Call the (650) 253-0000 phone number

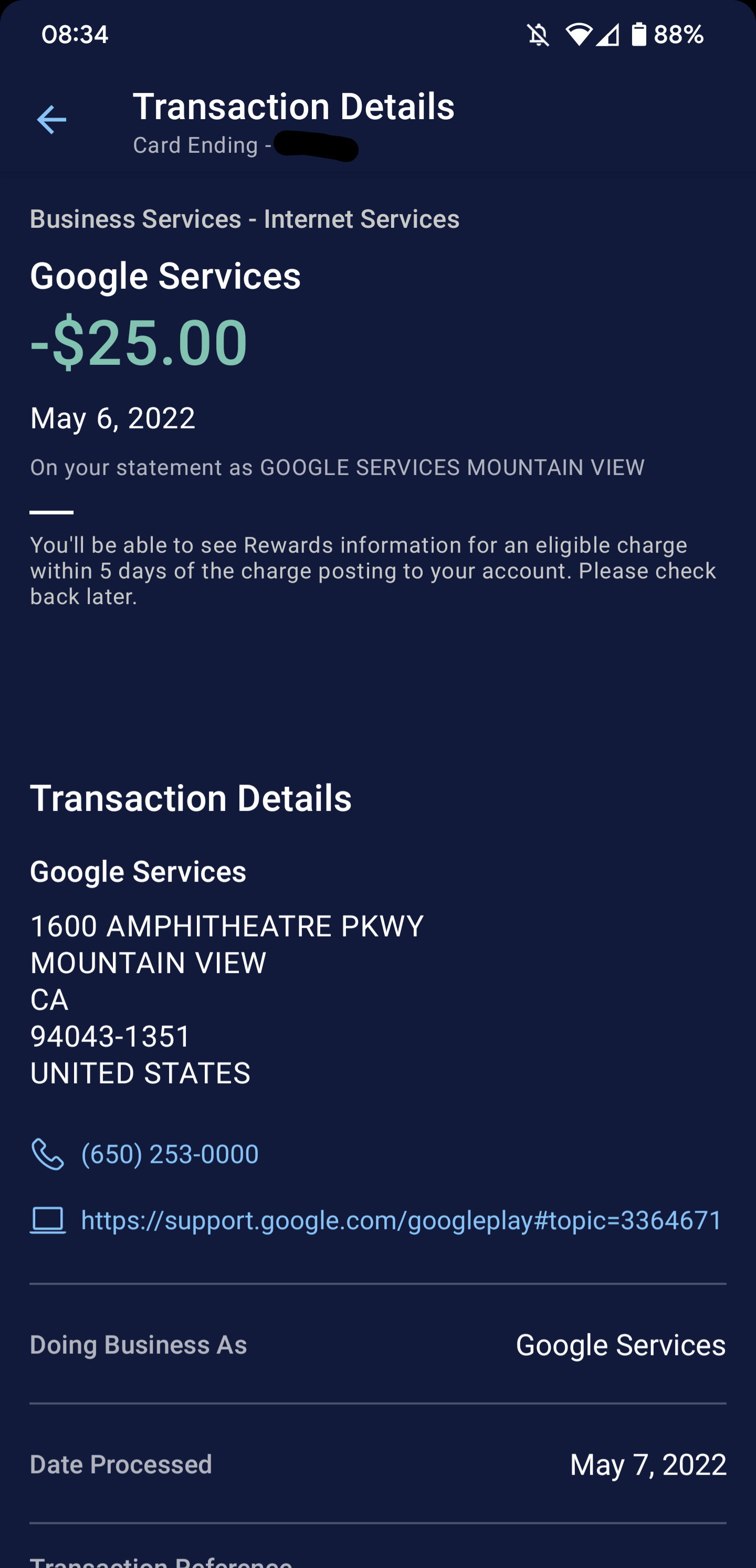(169, 1154)
